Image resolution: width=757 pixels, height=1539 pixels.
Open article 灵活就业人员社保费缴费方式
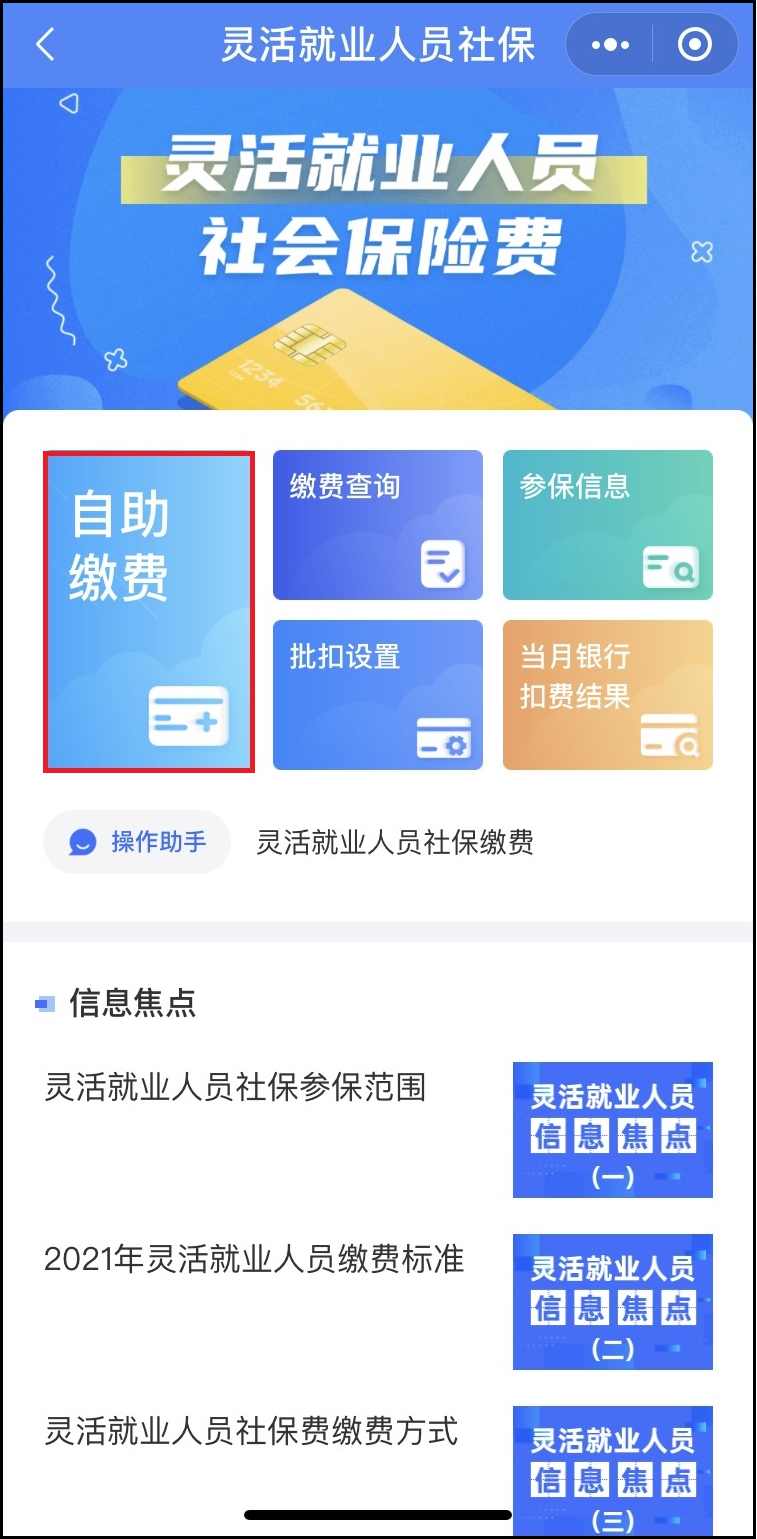click(251, 1431)
